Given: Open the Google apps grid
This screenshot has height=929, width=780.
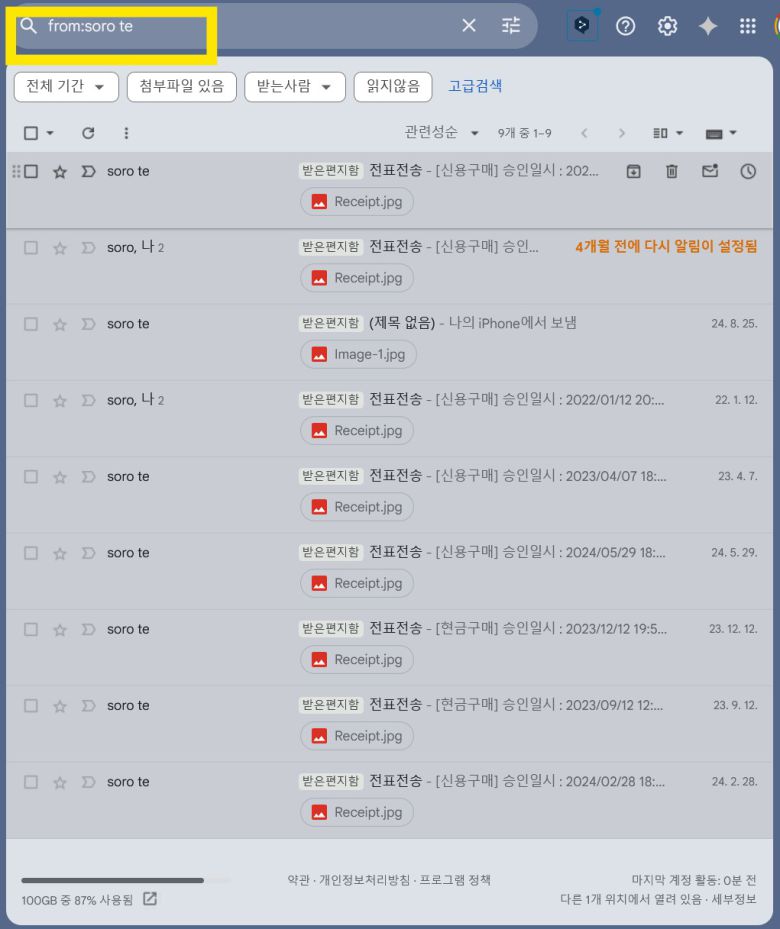Looking at the screenshot, I should (x=748, y=27).
